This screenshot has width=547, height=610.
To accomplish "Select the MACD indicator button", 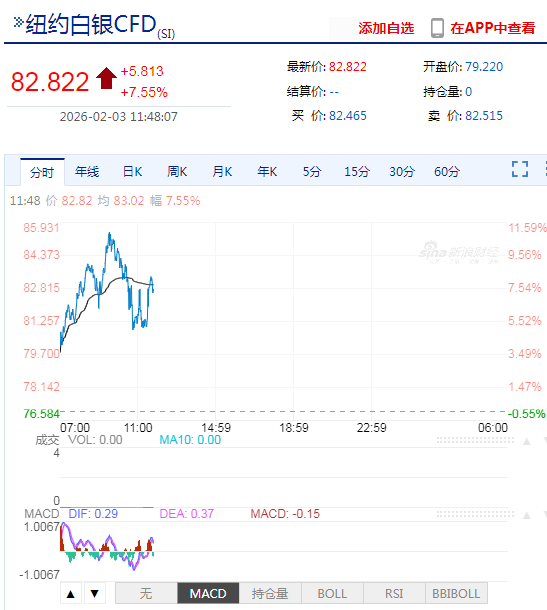I will click(x=208, y=594).
